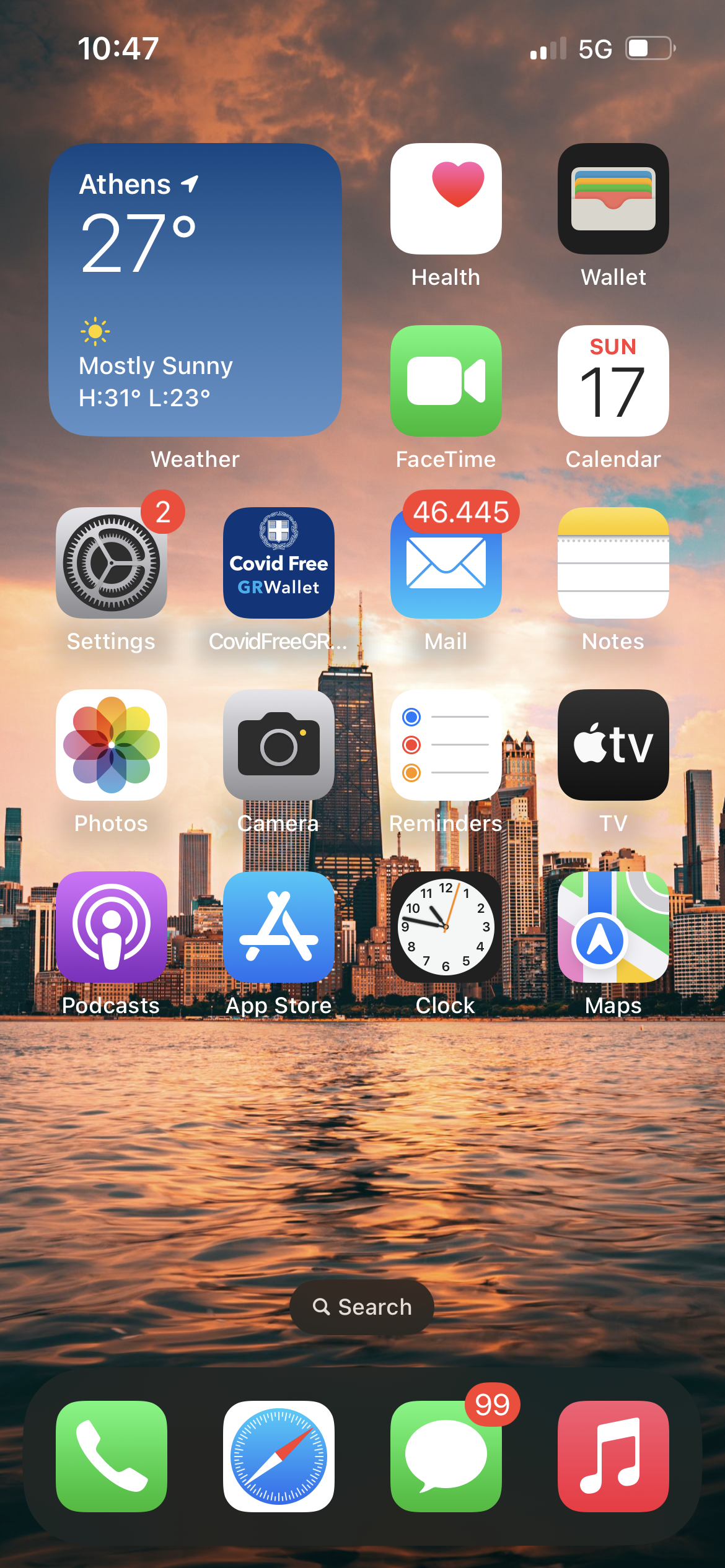Start the FaceTime app

point(446,381)
